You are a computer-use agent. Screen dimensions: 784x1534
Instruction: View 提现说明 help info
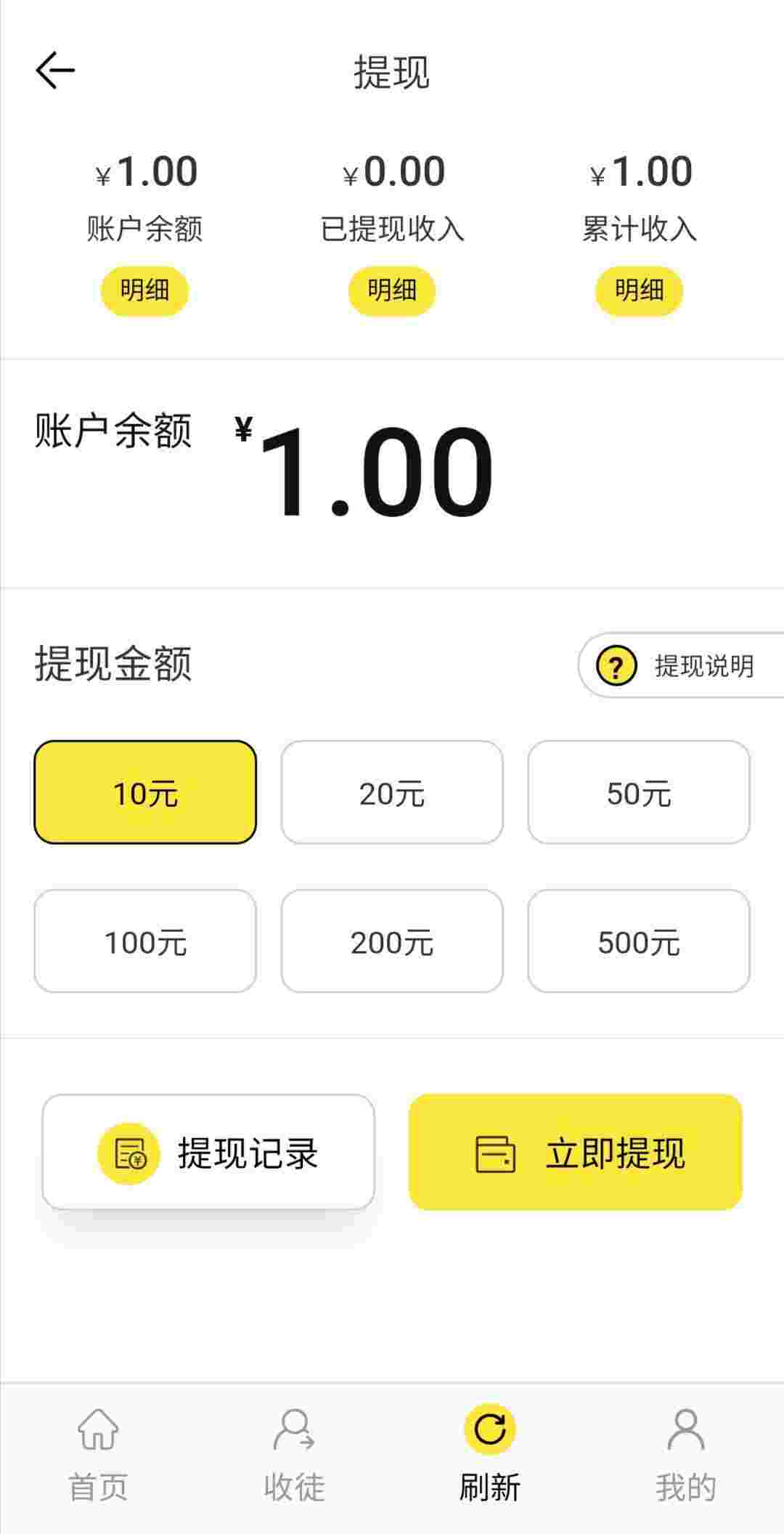pos(681,665)
